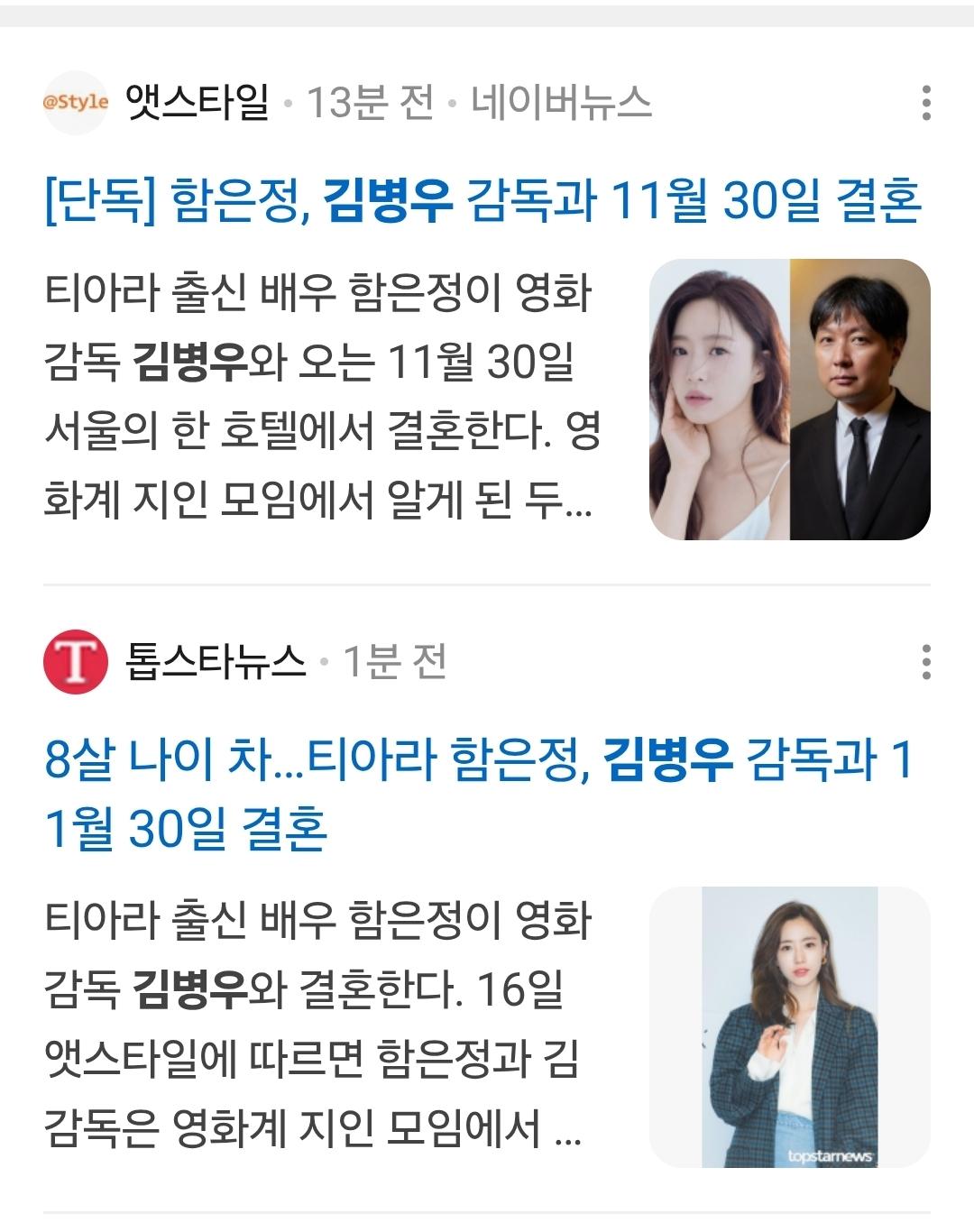Open the [단독] 함은정 결혼 headline

(482, 200)
